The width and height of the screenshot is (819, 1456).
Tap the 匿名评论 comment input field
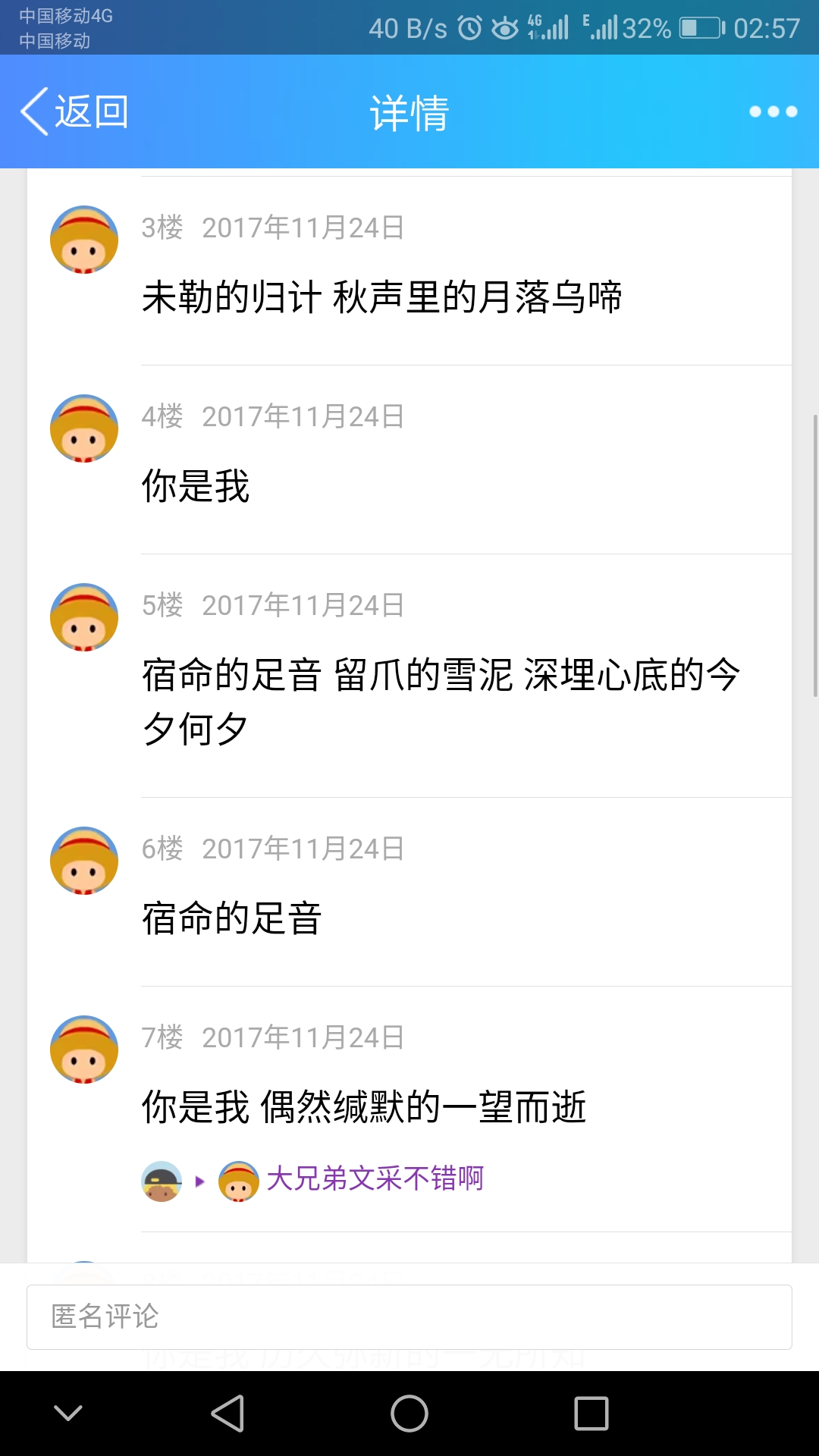point(409,1316)
